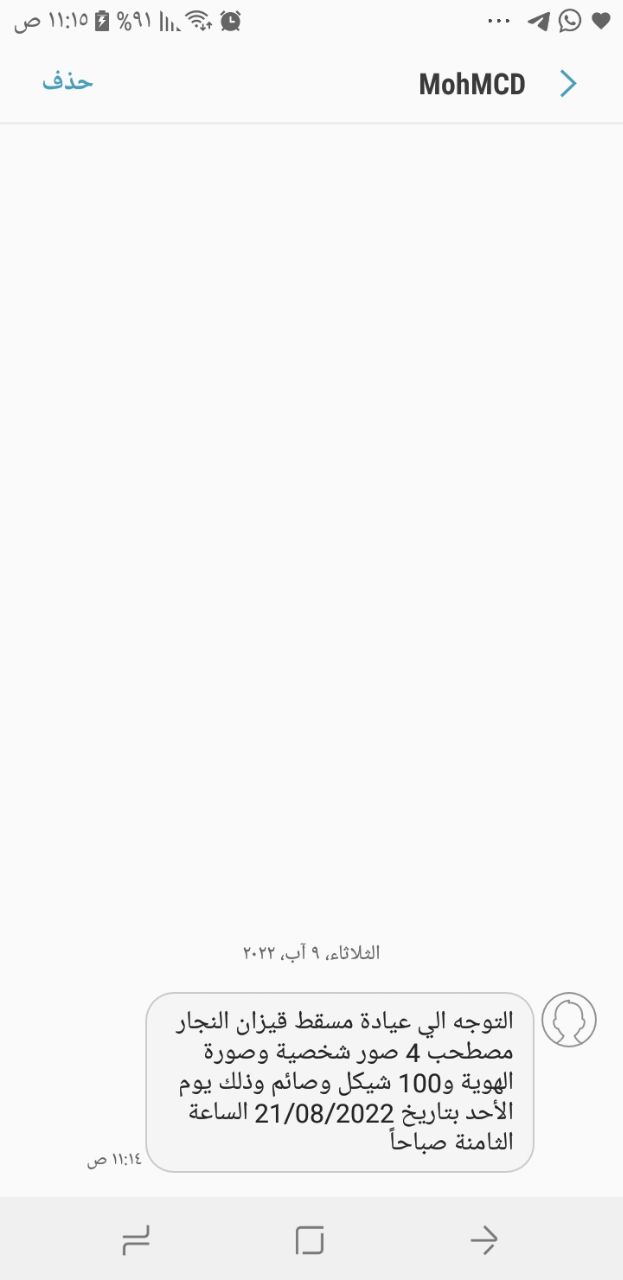This screenshot has height=1280, width=623.
Task: Open the message about عيادة مسقط قيزان النجار
Action: click(339, 1082)
